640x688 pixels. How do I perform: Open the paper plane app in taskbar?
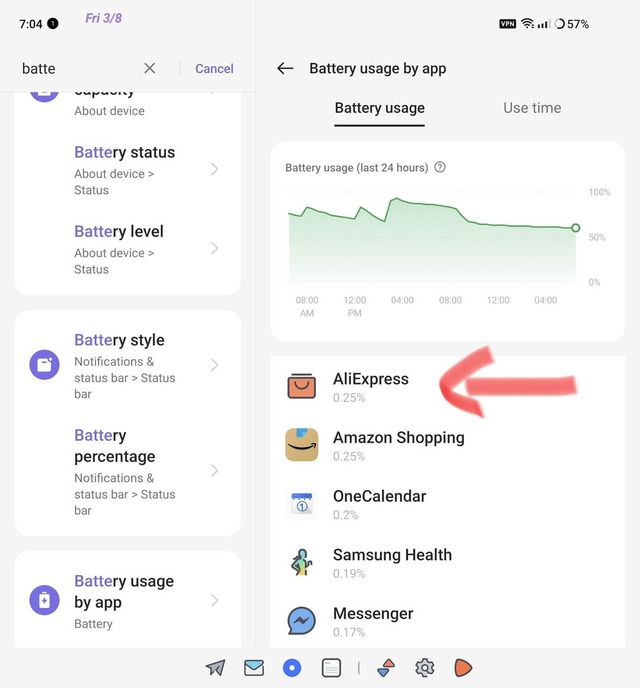(x=215, y=668)
